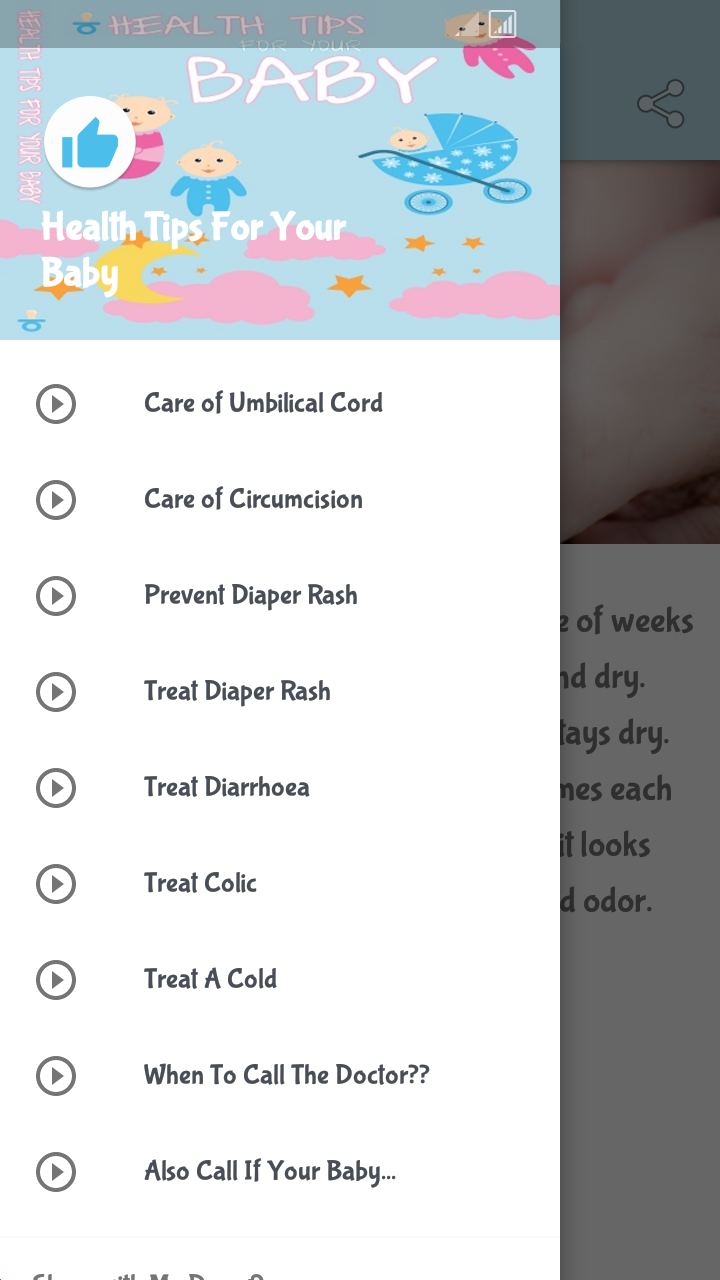Open the Care of Umbilical Cord topic
Viewport: 720px width, 1280px height.
coord(263,404)
